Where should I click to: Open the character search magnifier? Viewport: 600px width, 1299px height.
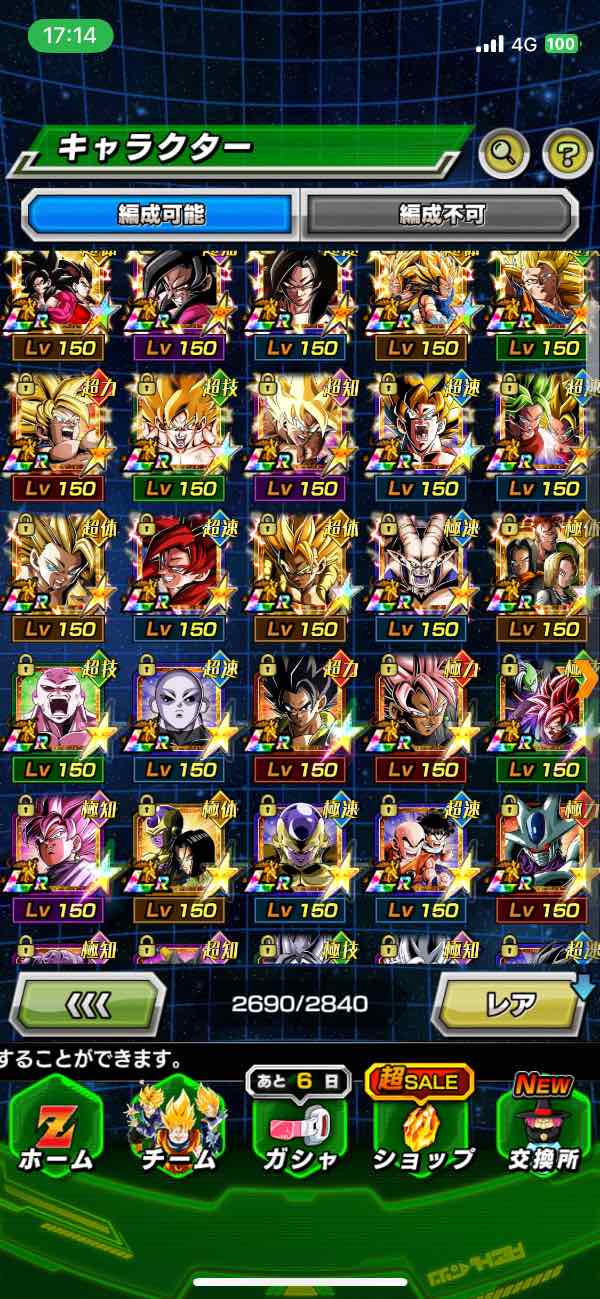pyautogui.click(x=505, y=153)
